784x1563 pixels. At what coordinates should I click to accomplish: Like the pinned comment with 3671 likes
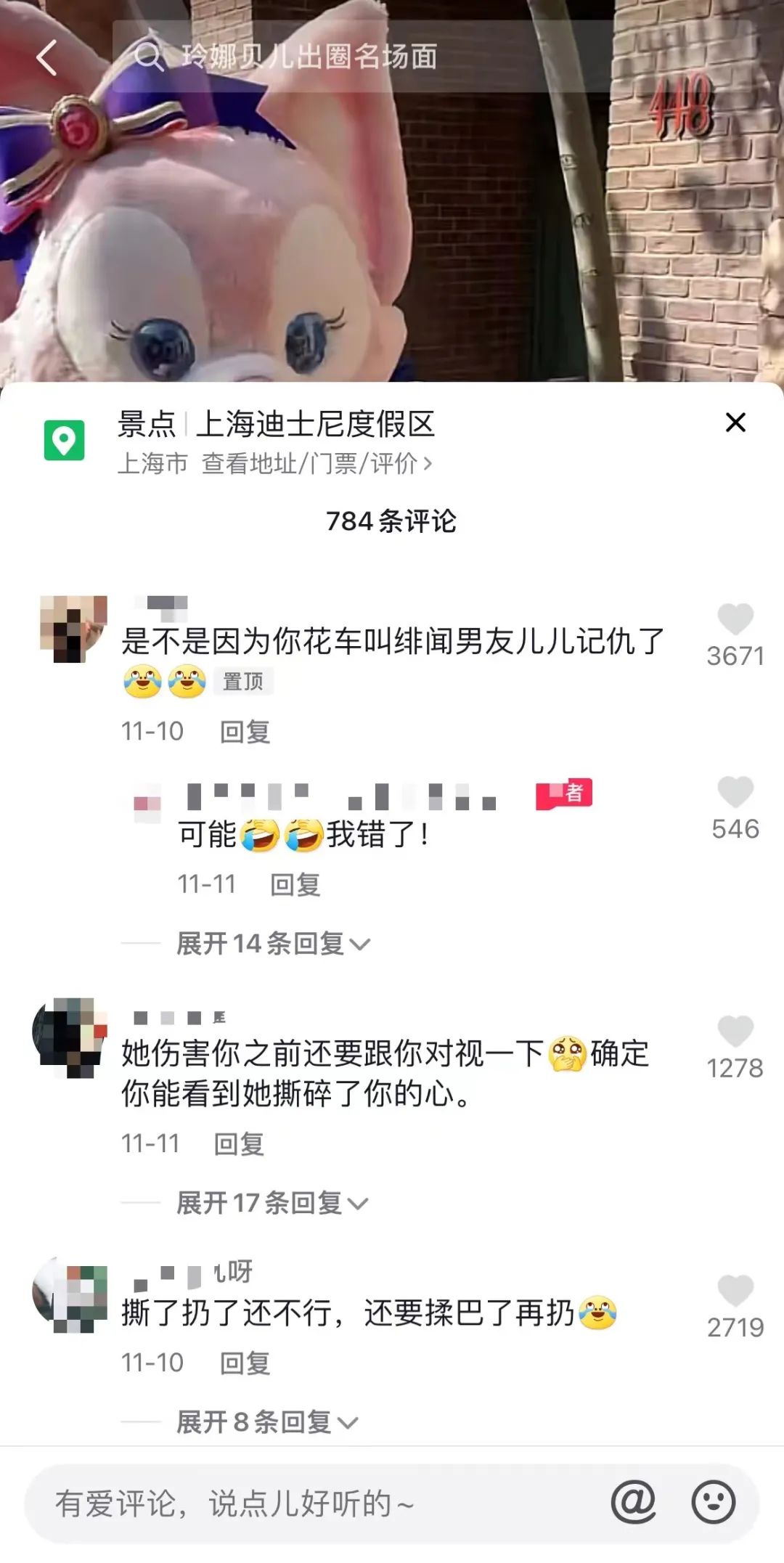click(735, 621)
